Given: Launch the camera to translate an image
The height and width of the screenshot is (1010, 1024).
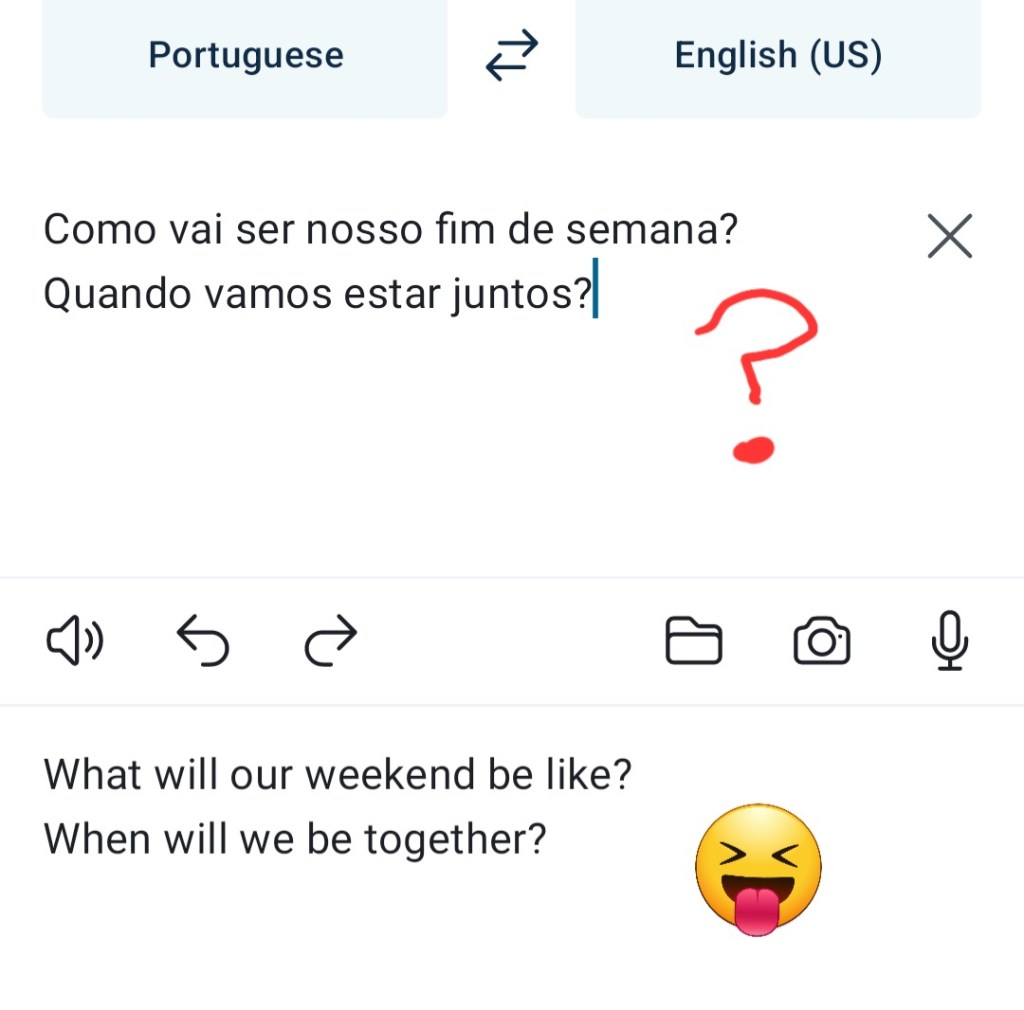Looking at the screenshot, I should [821, 641].
